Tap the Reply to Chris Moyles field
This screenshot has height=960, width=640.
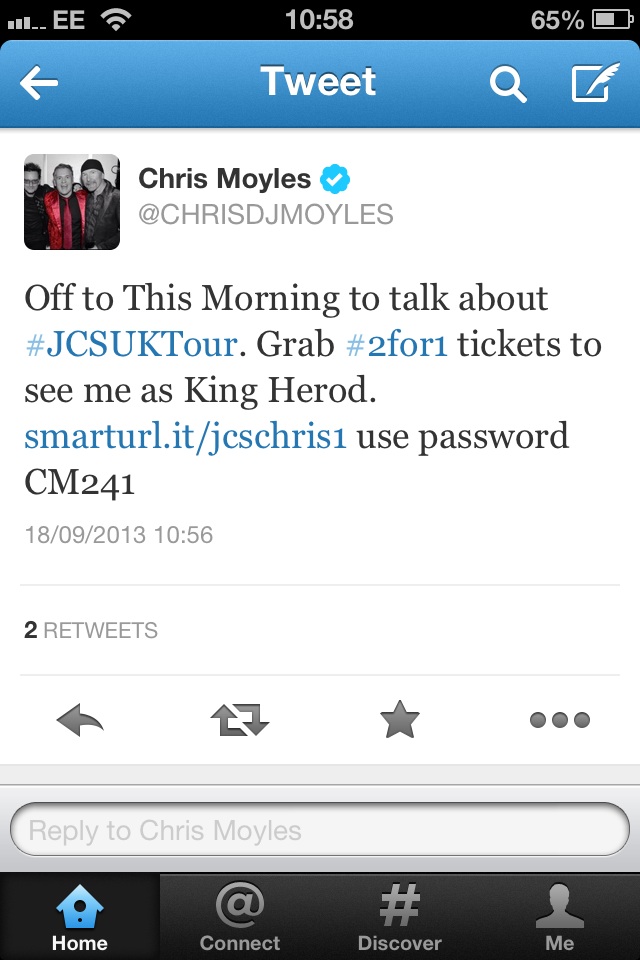pyautogui.click(x=320, y=830)
